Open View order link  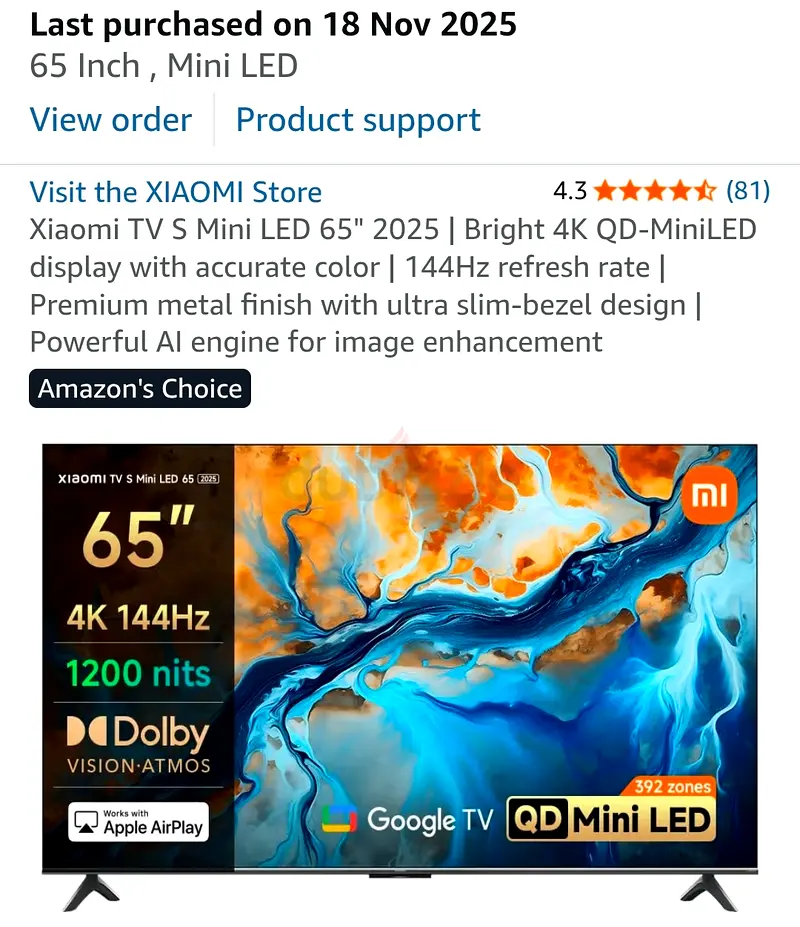point(111,120)
